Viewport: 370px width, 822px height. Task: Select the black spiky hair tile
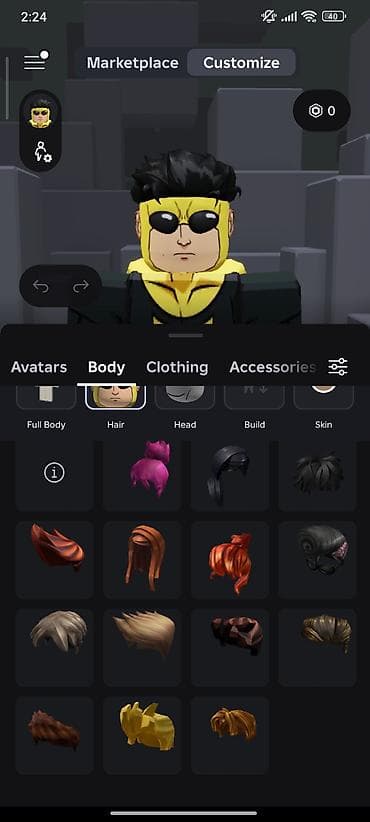point(318,473)
